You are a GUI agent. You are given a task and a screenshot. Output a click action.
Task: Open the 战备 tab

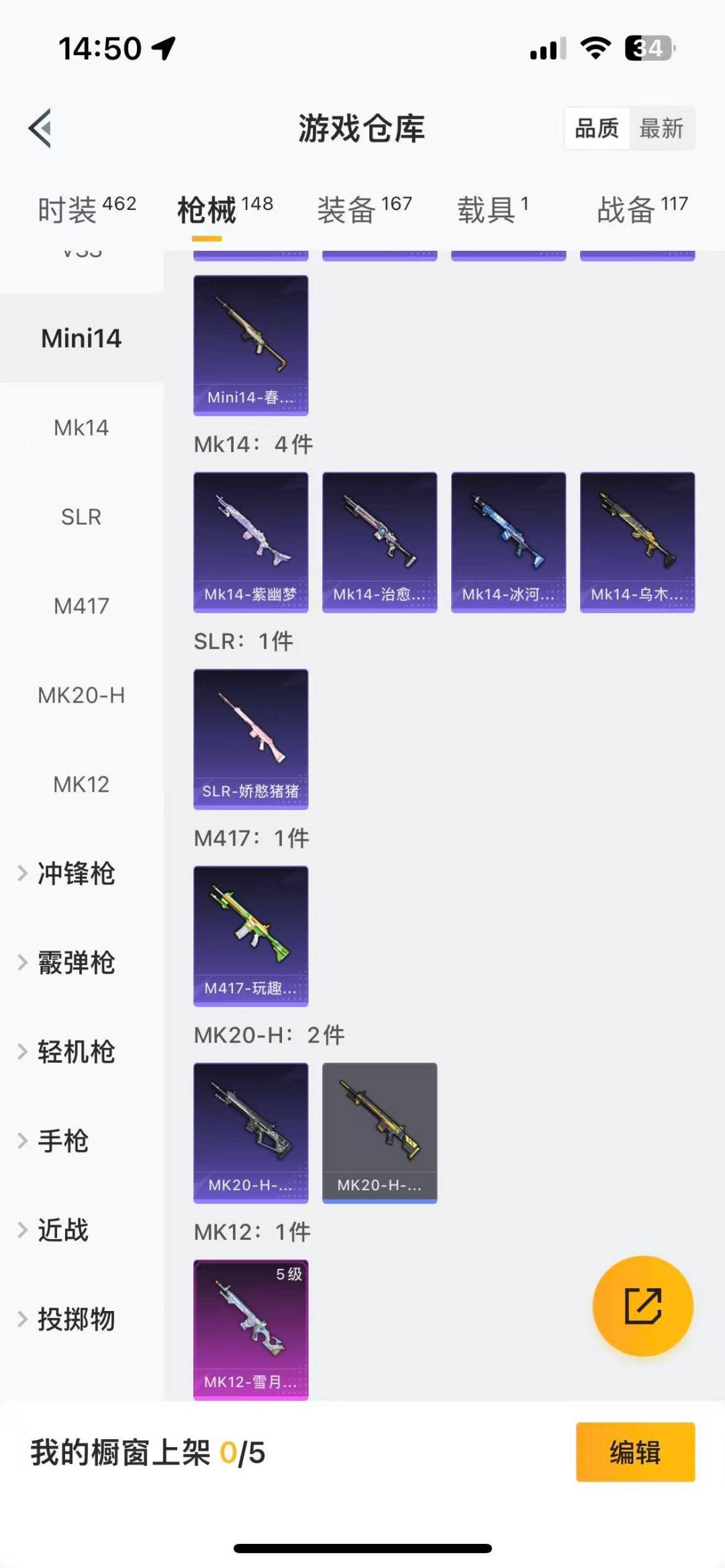(642, 210)
